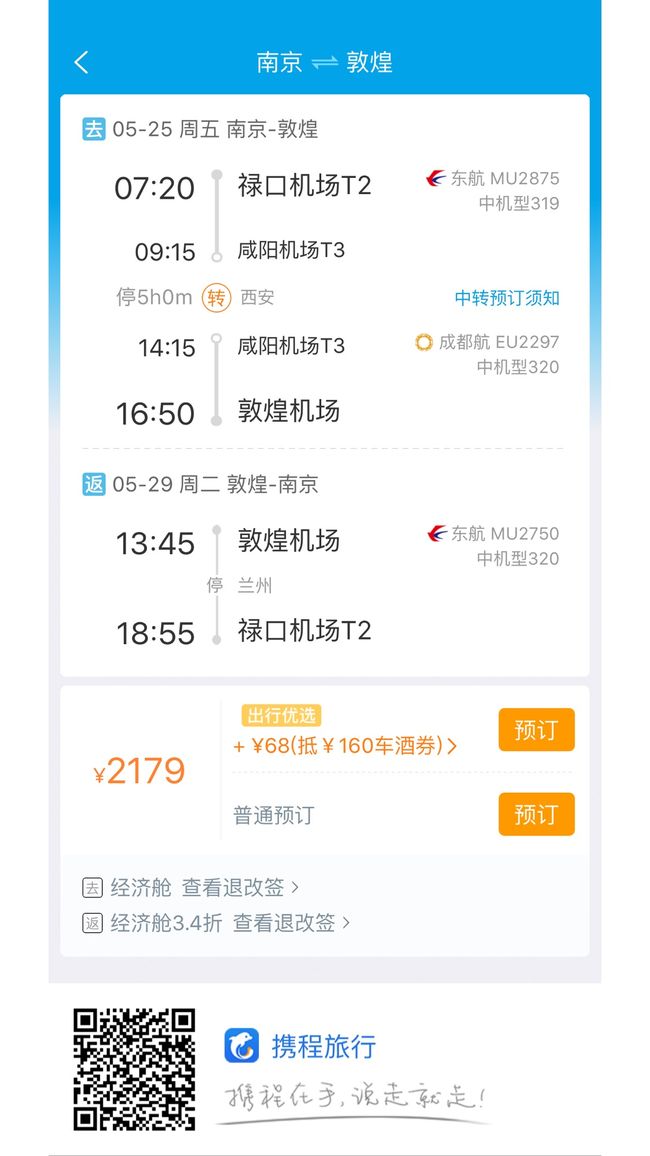650x1156 pixels.
Task: Open 中转预订须知 transfer booking notice
Action: click(507, 298)
